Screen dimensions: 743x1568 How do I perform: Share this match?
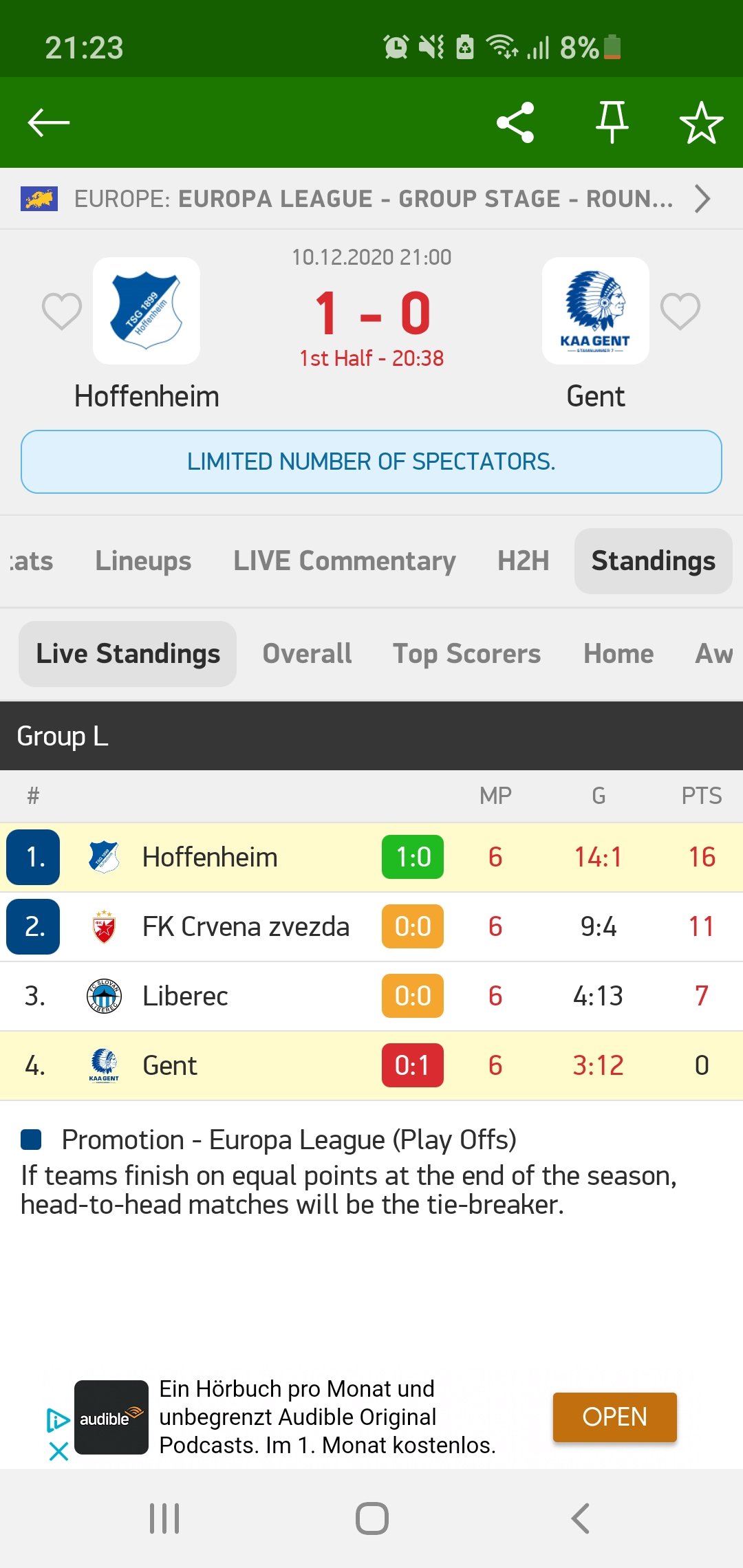[515, 122]
